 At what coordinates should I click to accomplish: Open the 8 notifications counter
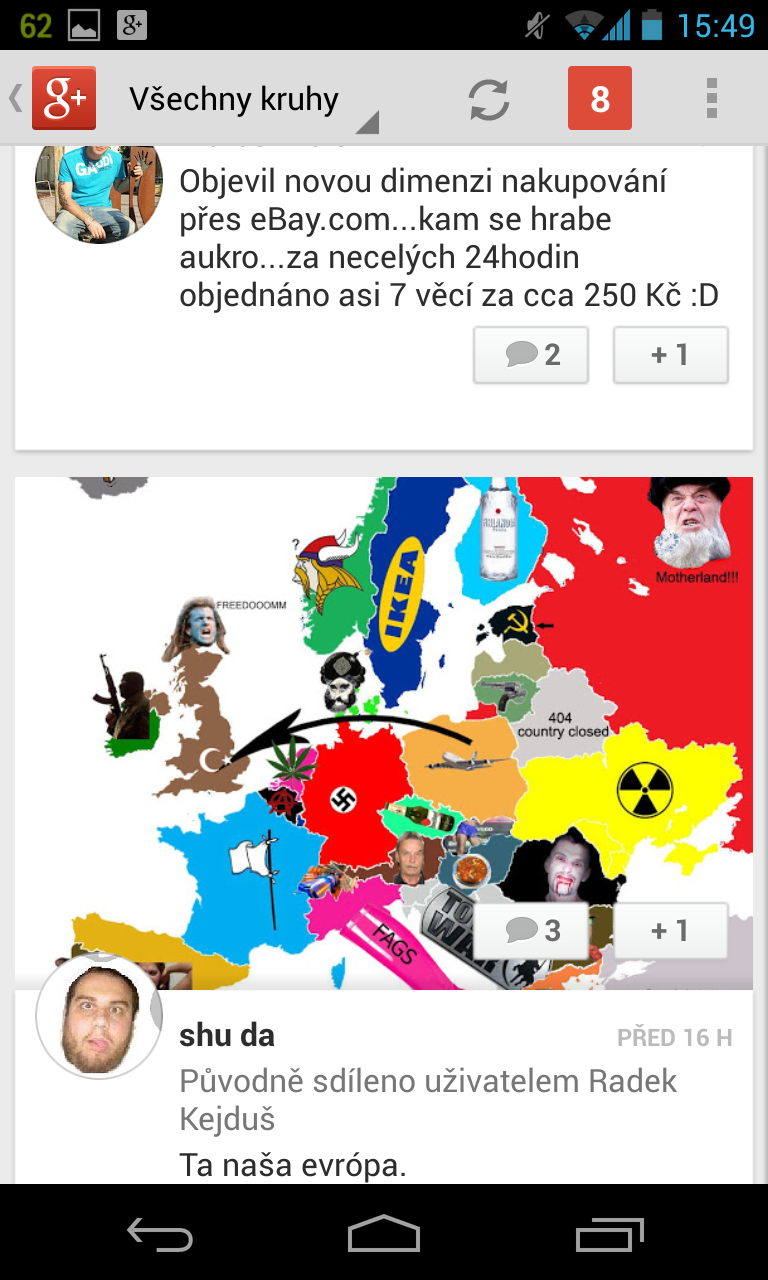(599, 98)
